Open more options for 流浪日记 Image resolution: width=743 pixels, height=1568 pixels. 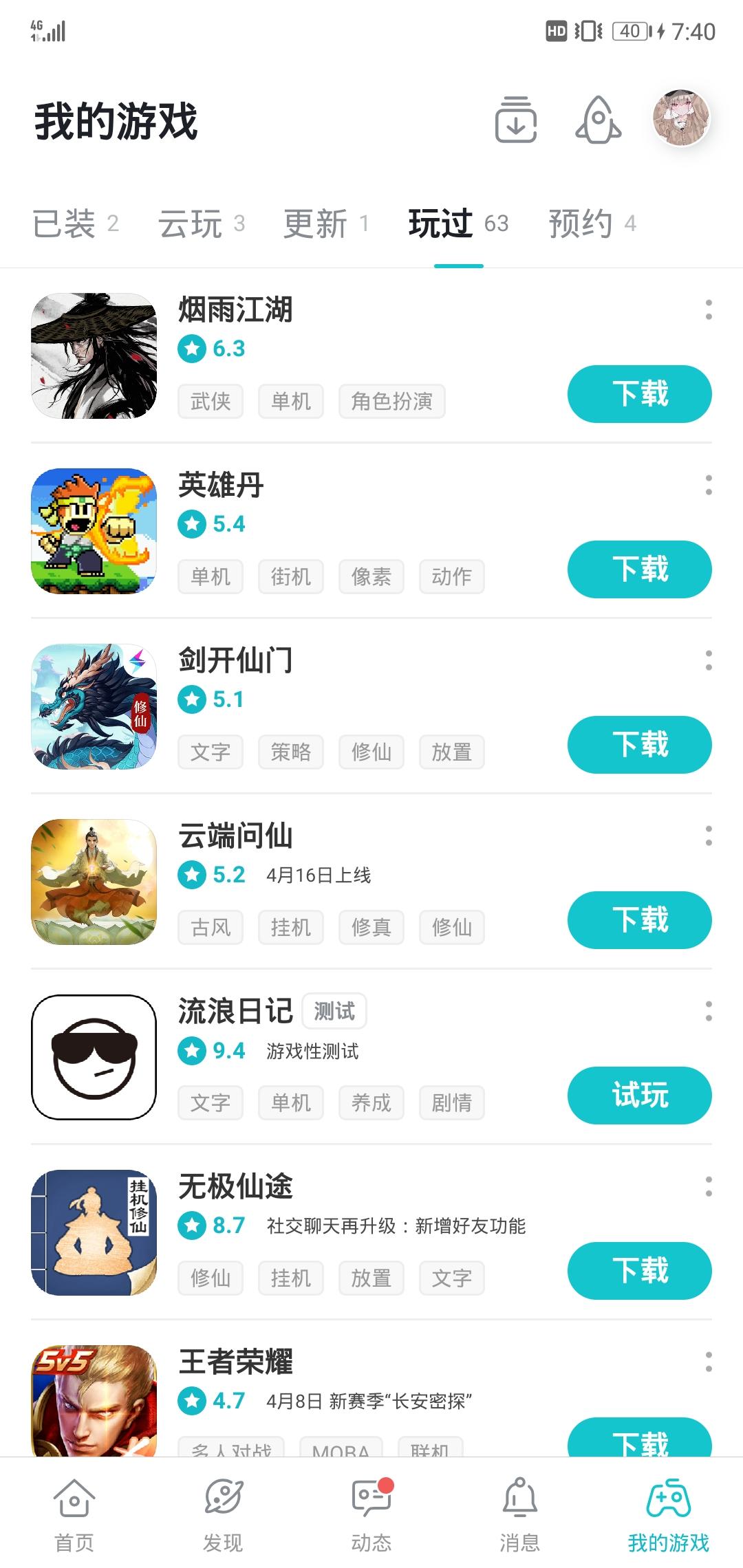pos(709,1012)
